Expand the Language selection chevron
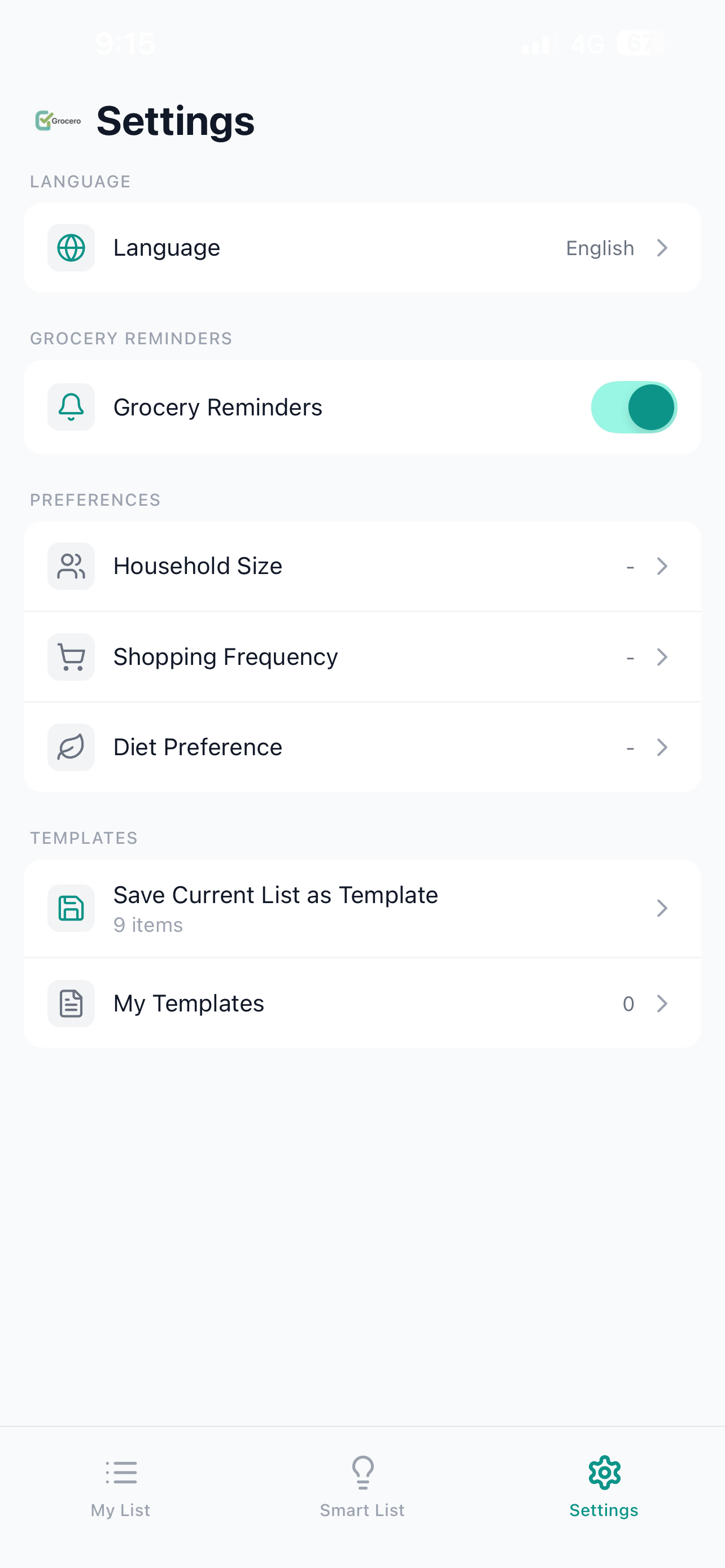This screenshot has width=725, height=1568. tap(662, 247)
